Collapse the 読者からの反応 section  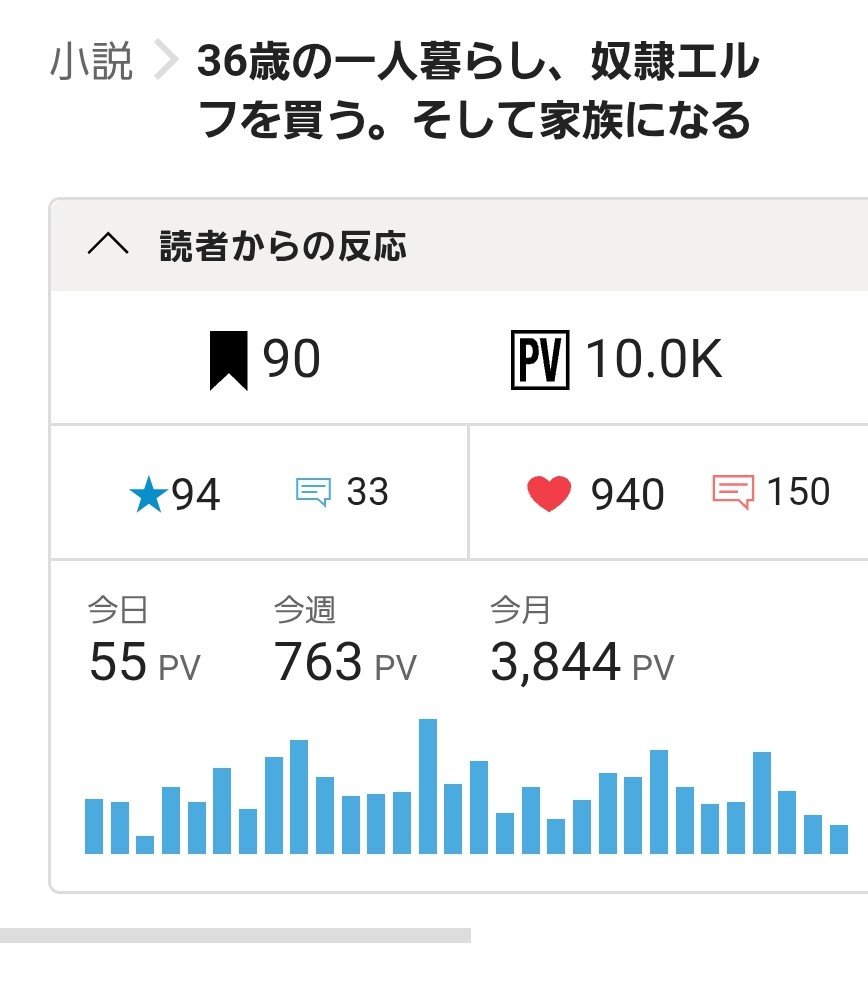tap(108, 246)
